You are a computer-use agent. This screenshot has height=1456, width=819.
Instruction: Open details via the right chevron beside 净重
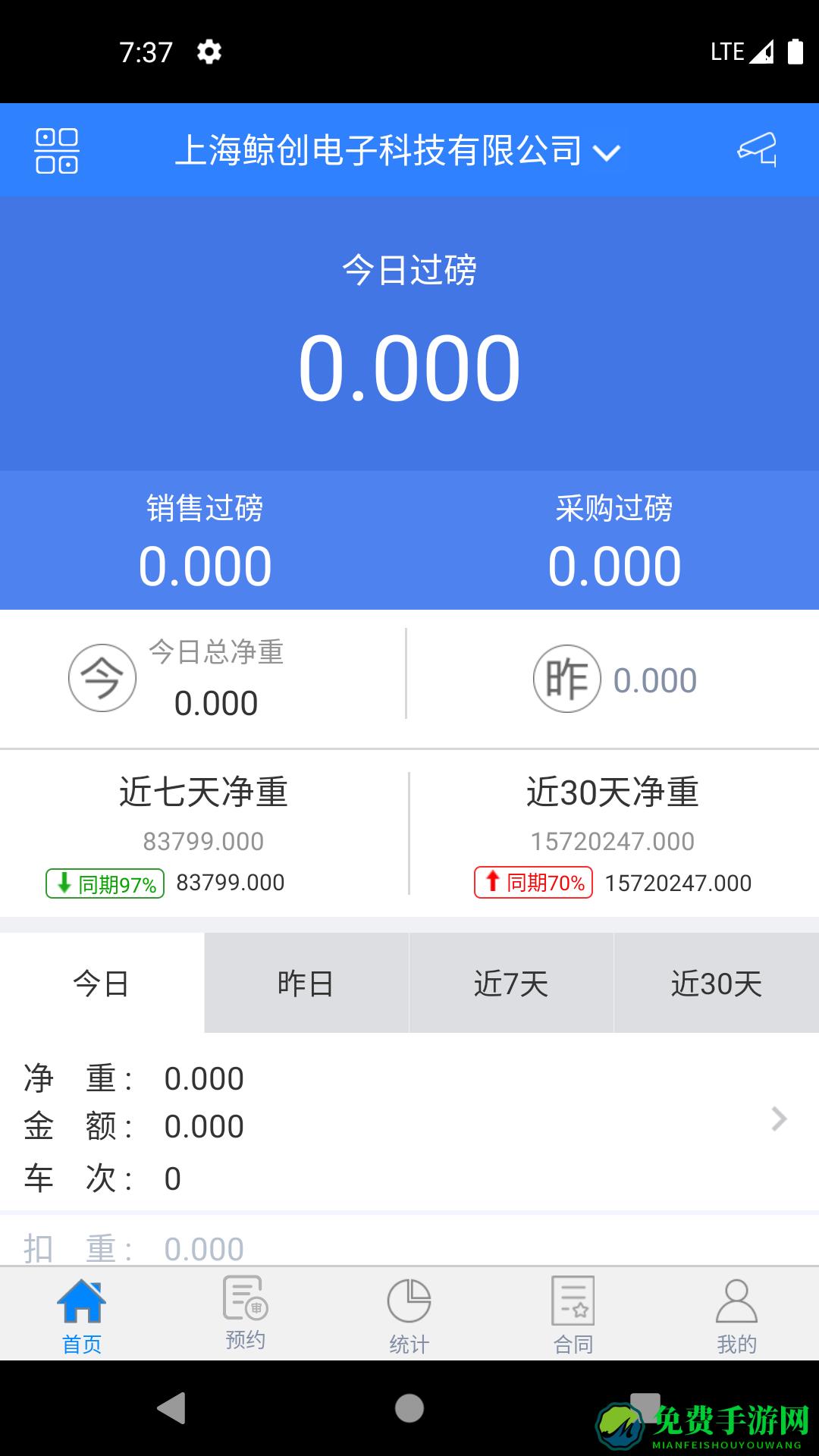pos(778,1120)
